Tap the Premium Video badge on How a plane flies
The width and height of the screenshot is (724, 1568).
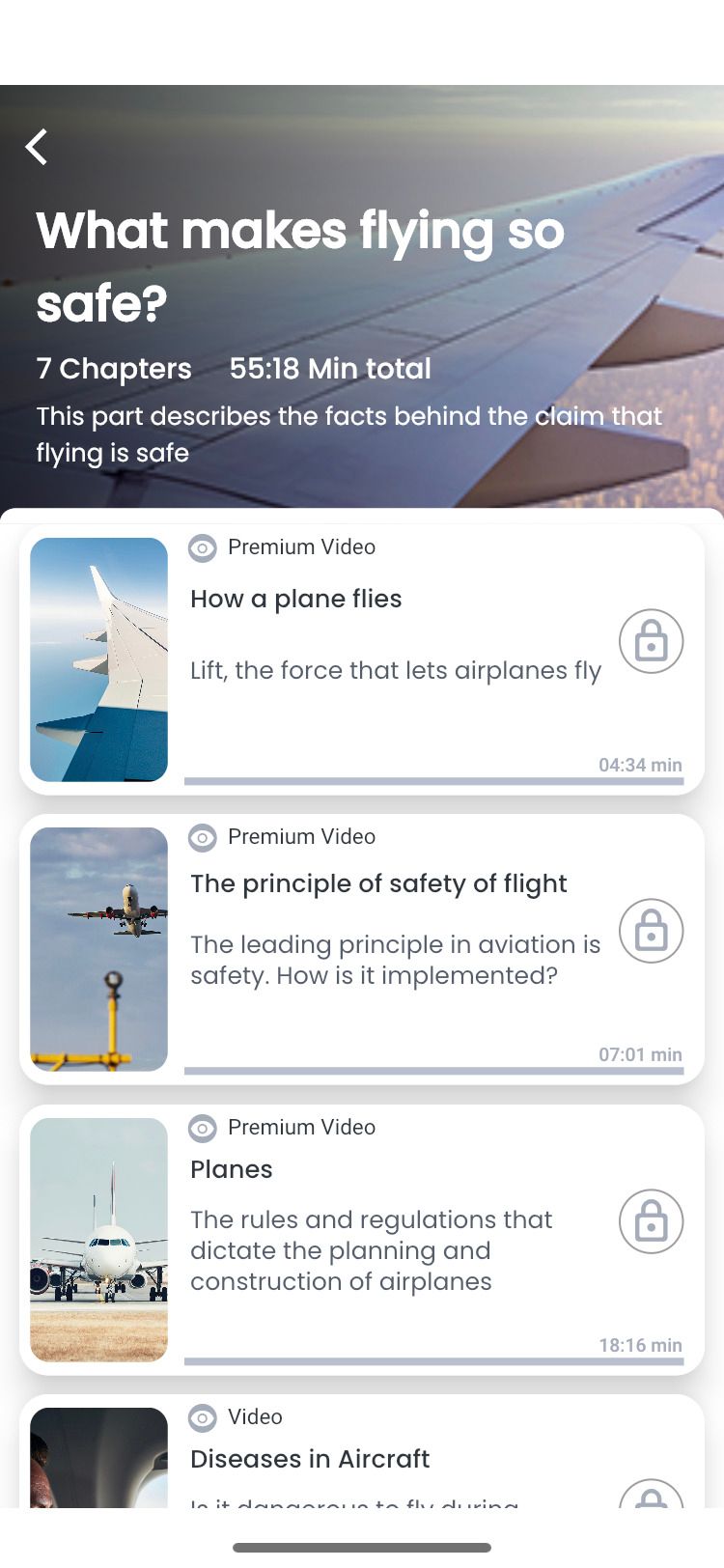point(282,547)
